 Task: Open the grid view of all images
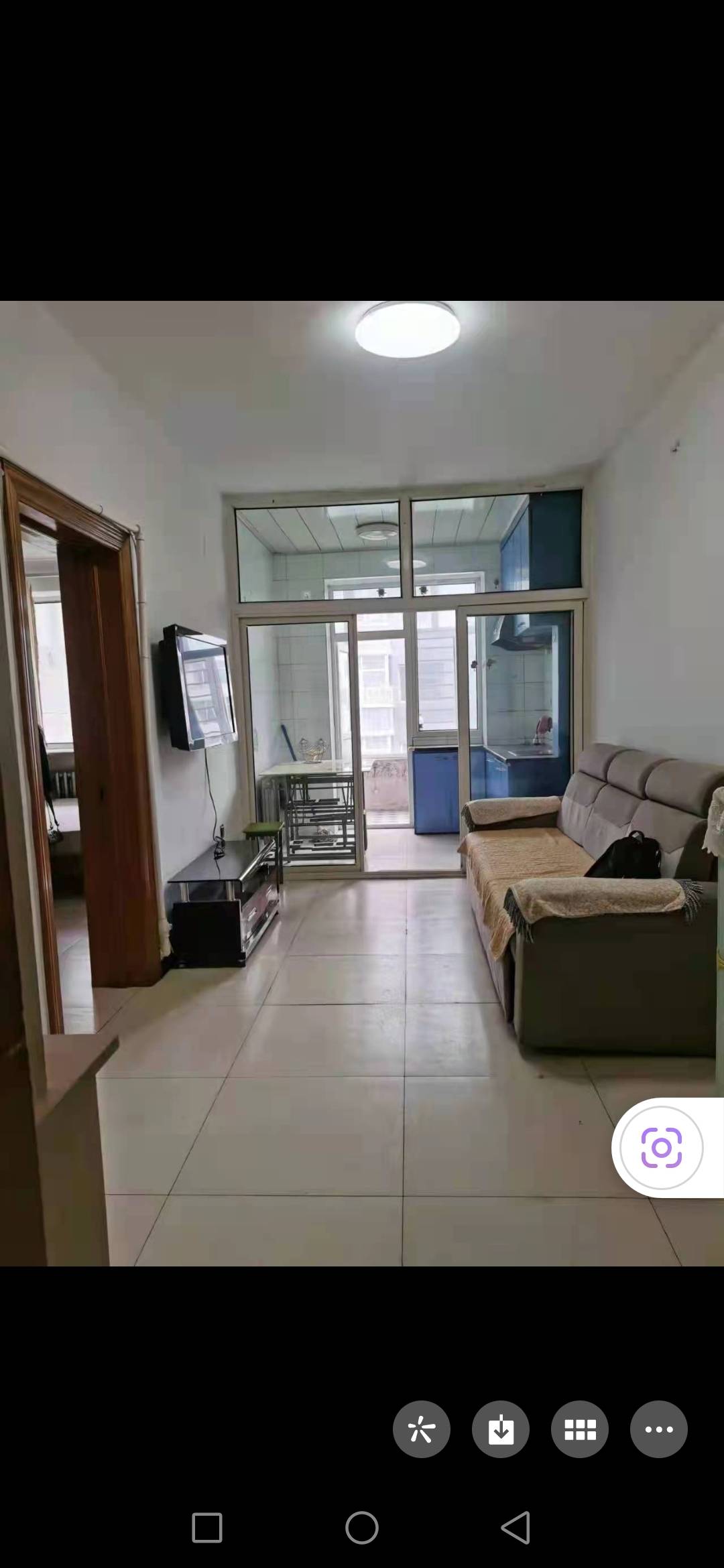[x=579, y=1429]
